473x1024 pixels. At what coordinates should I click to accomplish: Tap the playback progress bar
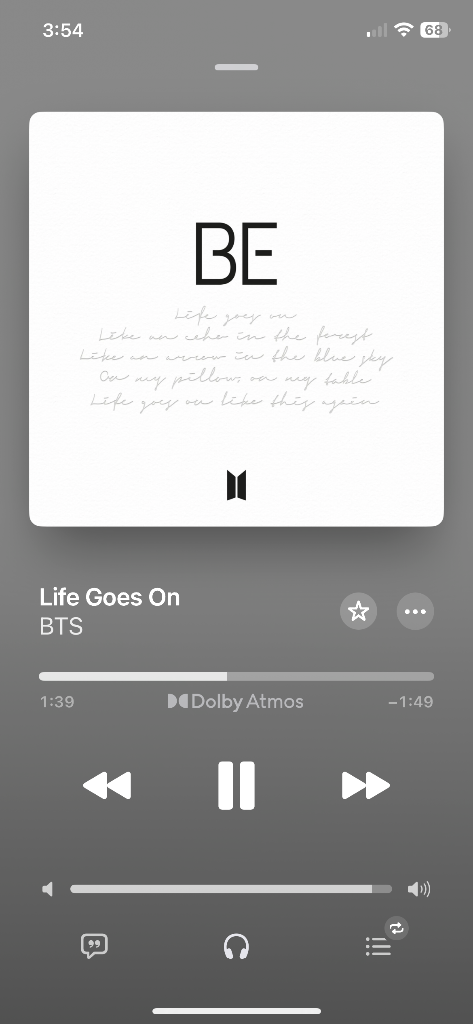(236, 677)
